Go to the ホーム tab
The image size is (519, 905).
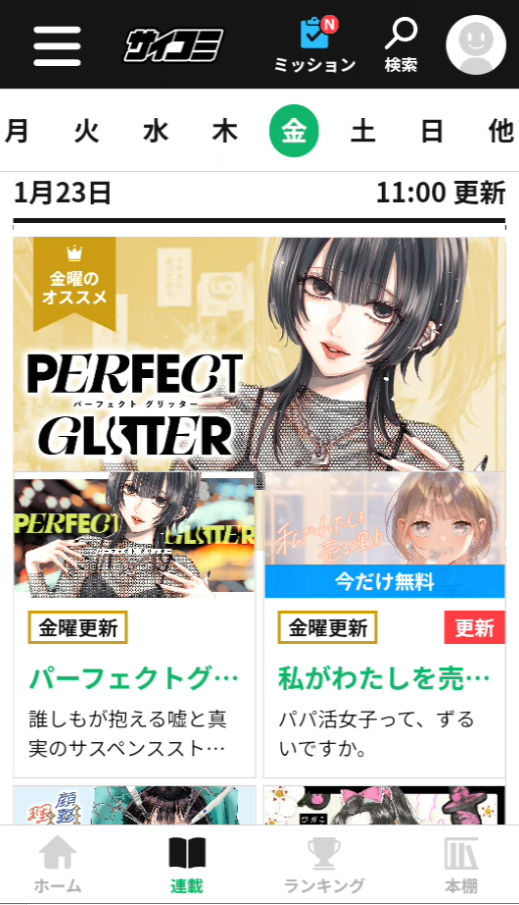pos(57,865)
